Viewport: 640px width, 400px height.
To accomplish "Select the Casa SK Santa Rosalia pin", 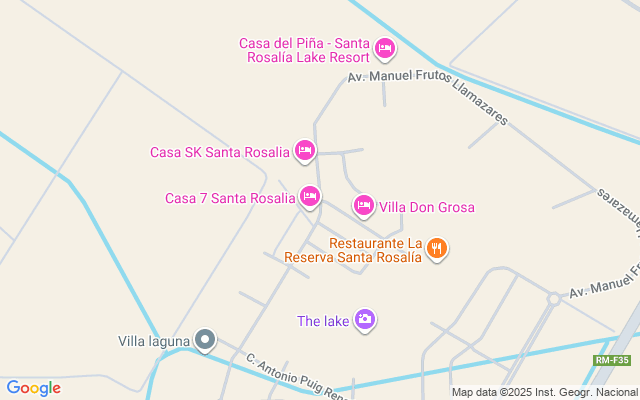I will [x=306, y=151].
